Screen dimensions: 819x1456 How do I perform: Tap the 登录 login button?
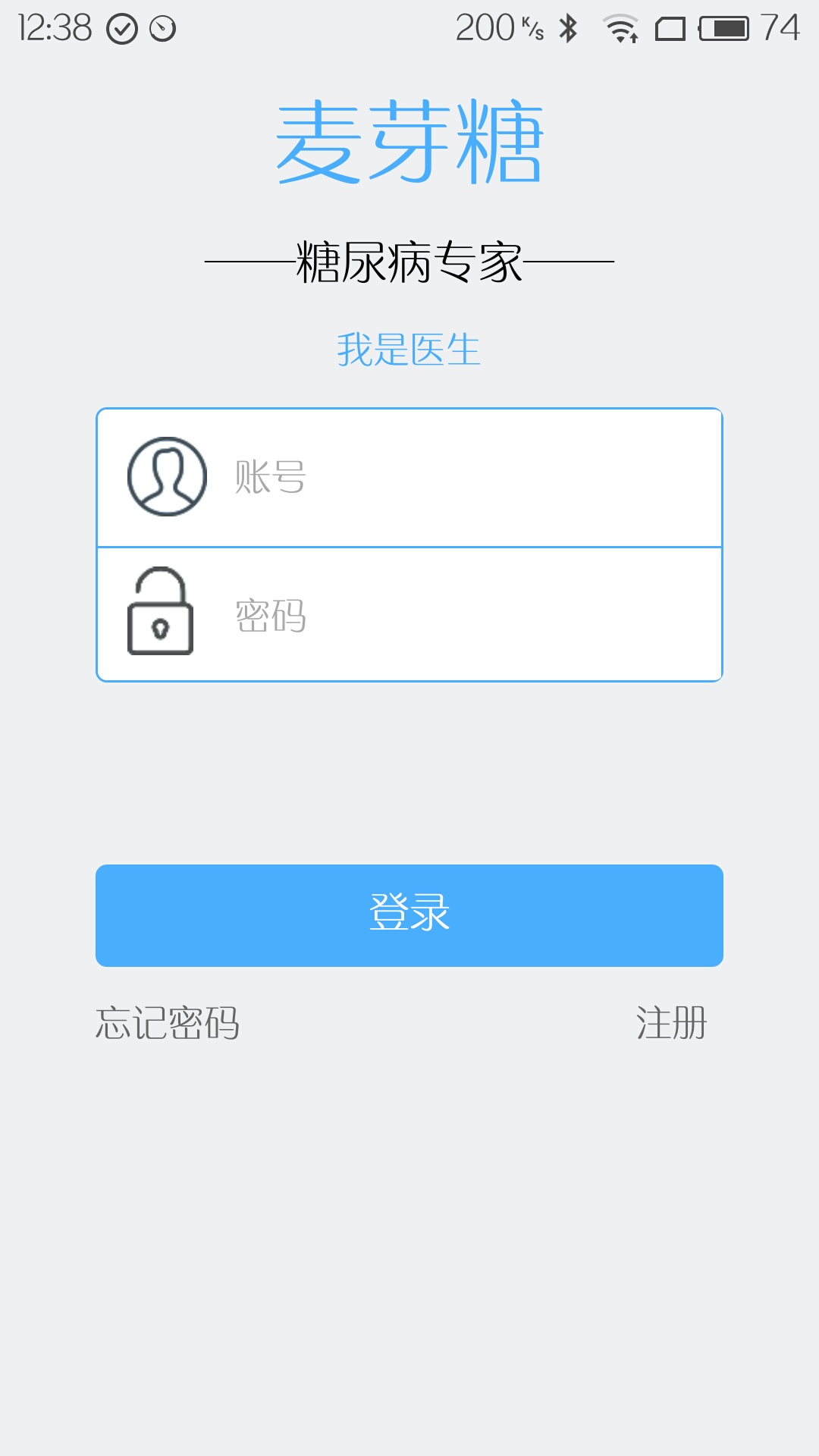tap(409, 915)
